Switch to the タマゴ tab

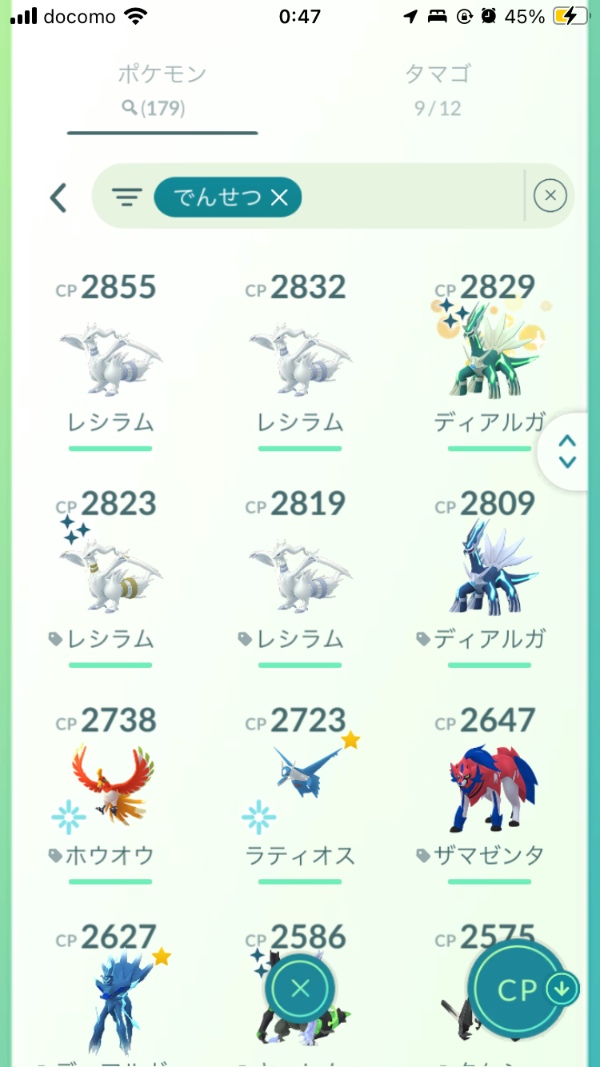click(438, 89)
